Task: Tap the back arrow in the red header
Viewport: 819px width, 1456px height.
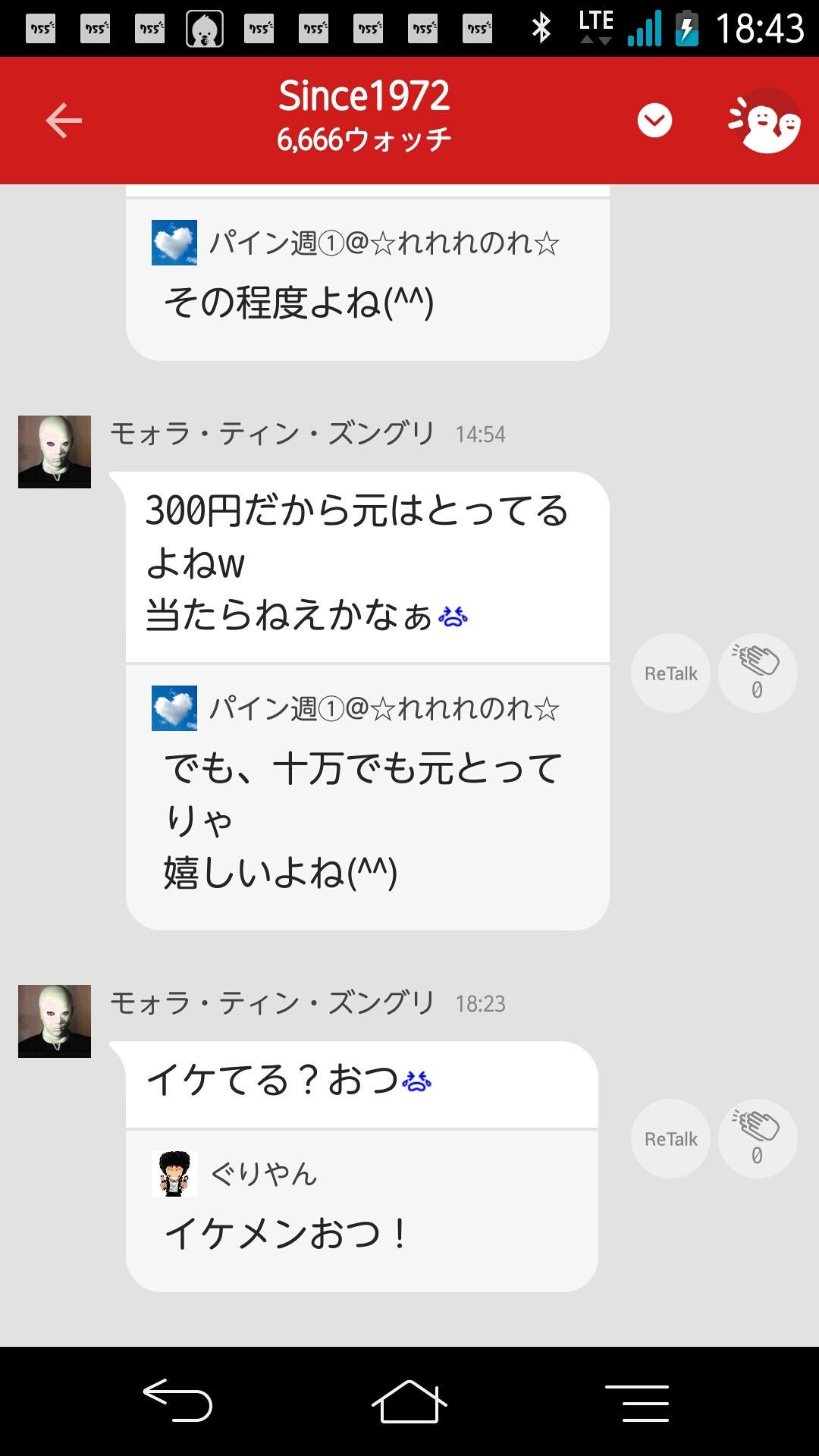Action: click(x=64, y=119)
